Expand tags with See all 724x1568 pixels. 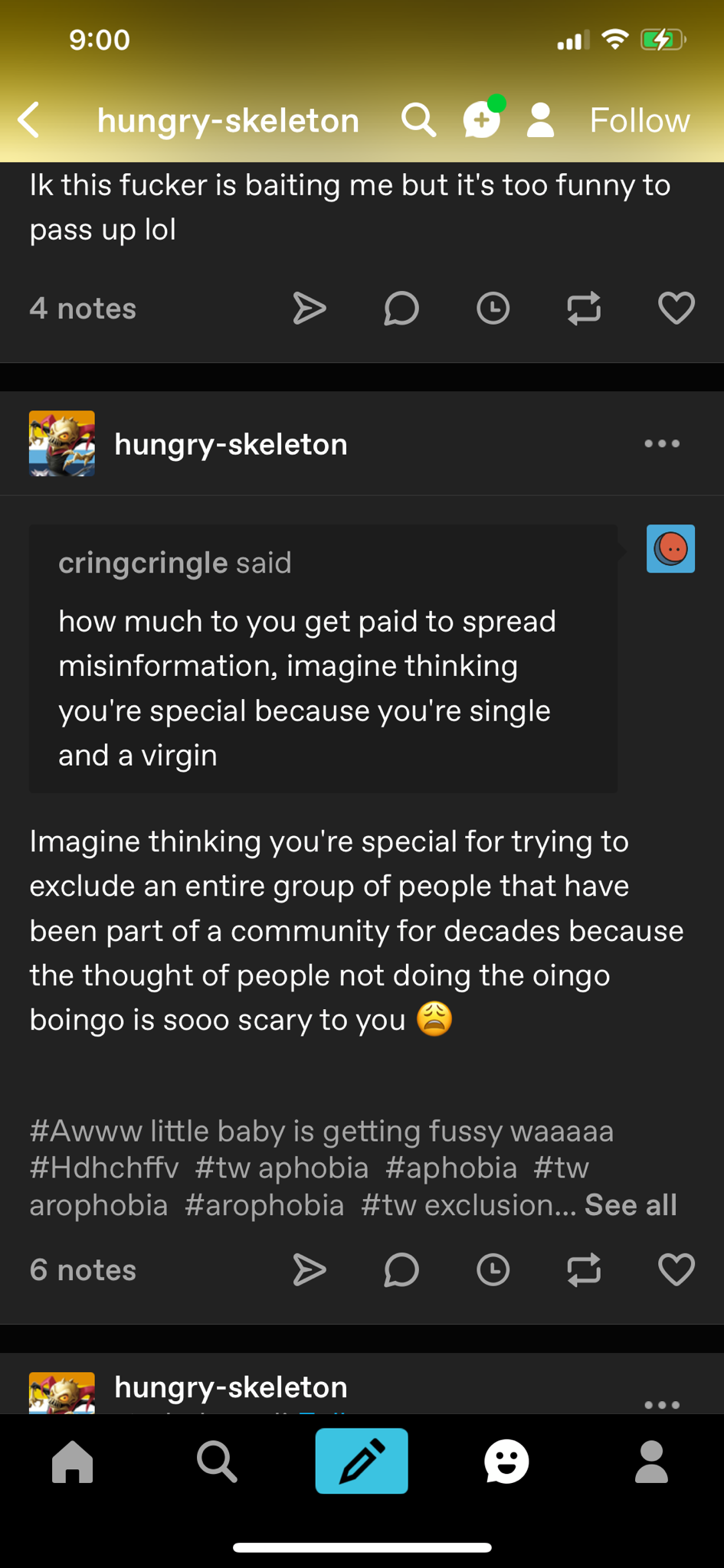pyautogui.click(x=631, y=1205)
